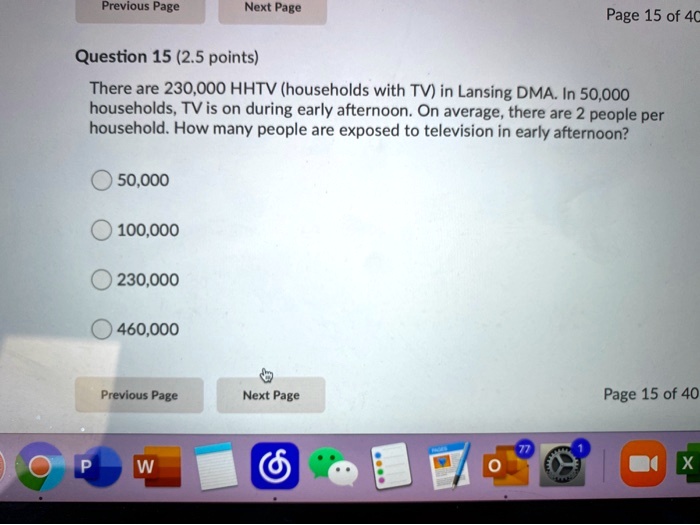Open Excel from the dock
This screenshot has height=525, width=700.
point(686,467)
